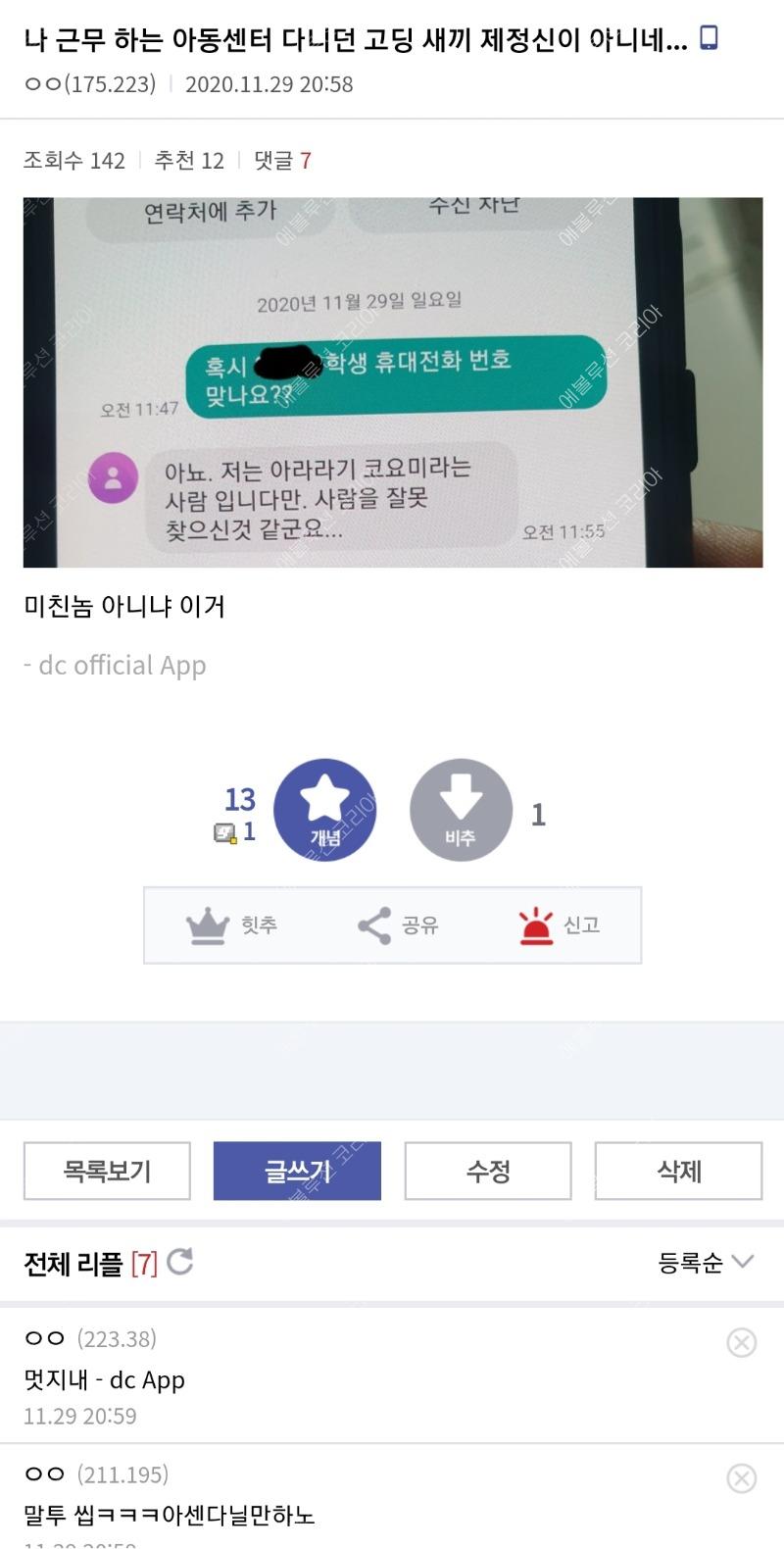Open the attached text message photo
Screen dimensions: 784x1549
coord(392,382)
